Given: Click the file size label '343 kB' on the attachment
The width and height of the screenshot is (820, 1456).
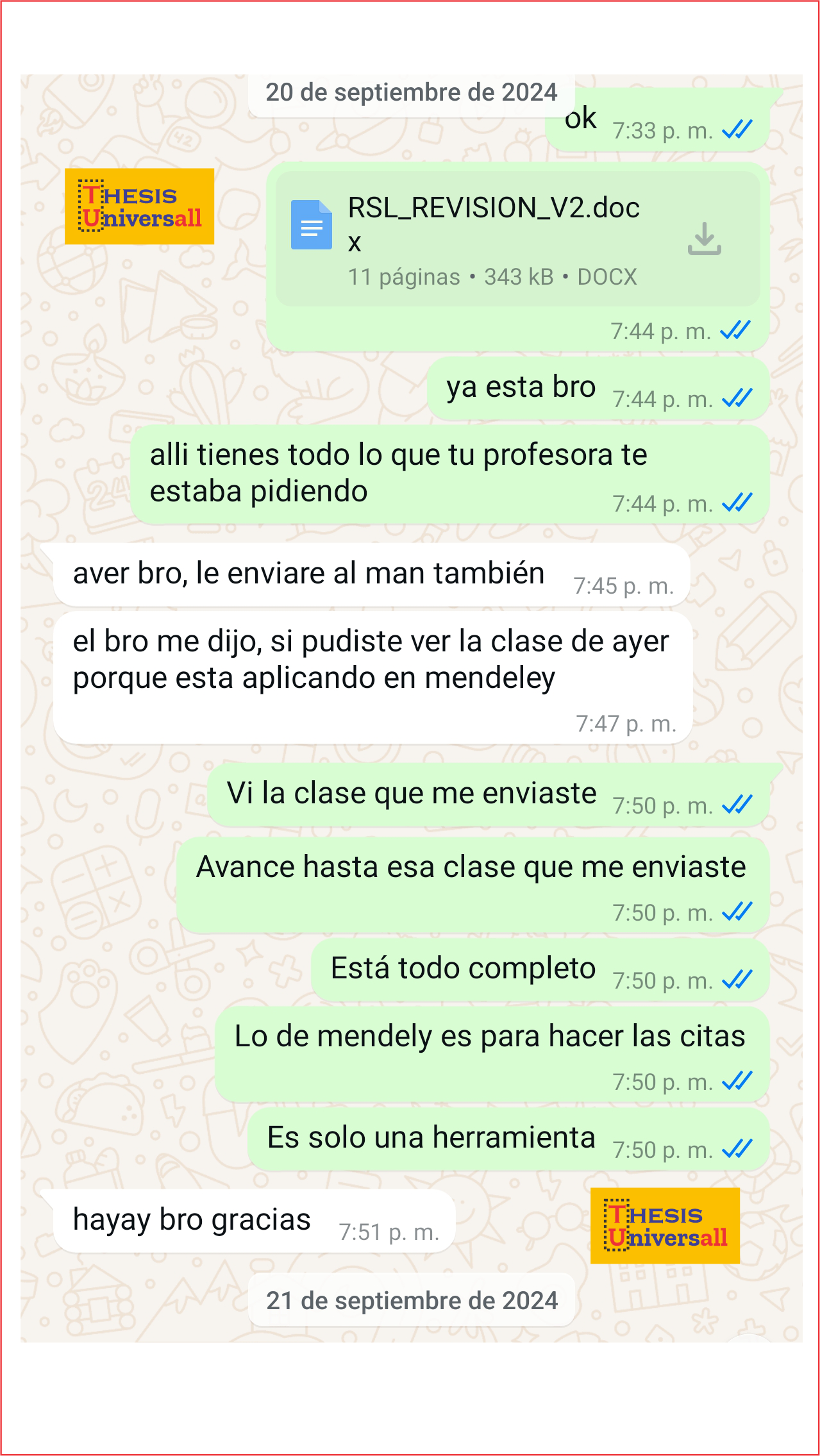Looking at the screenshot, I should click(517, 277).
